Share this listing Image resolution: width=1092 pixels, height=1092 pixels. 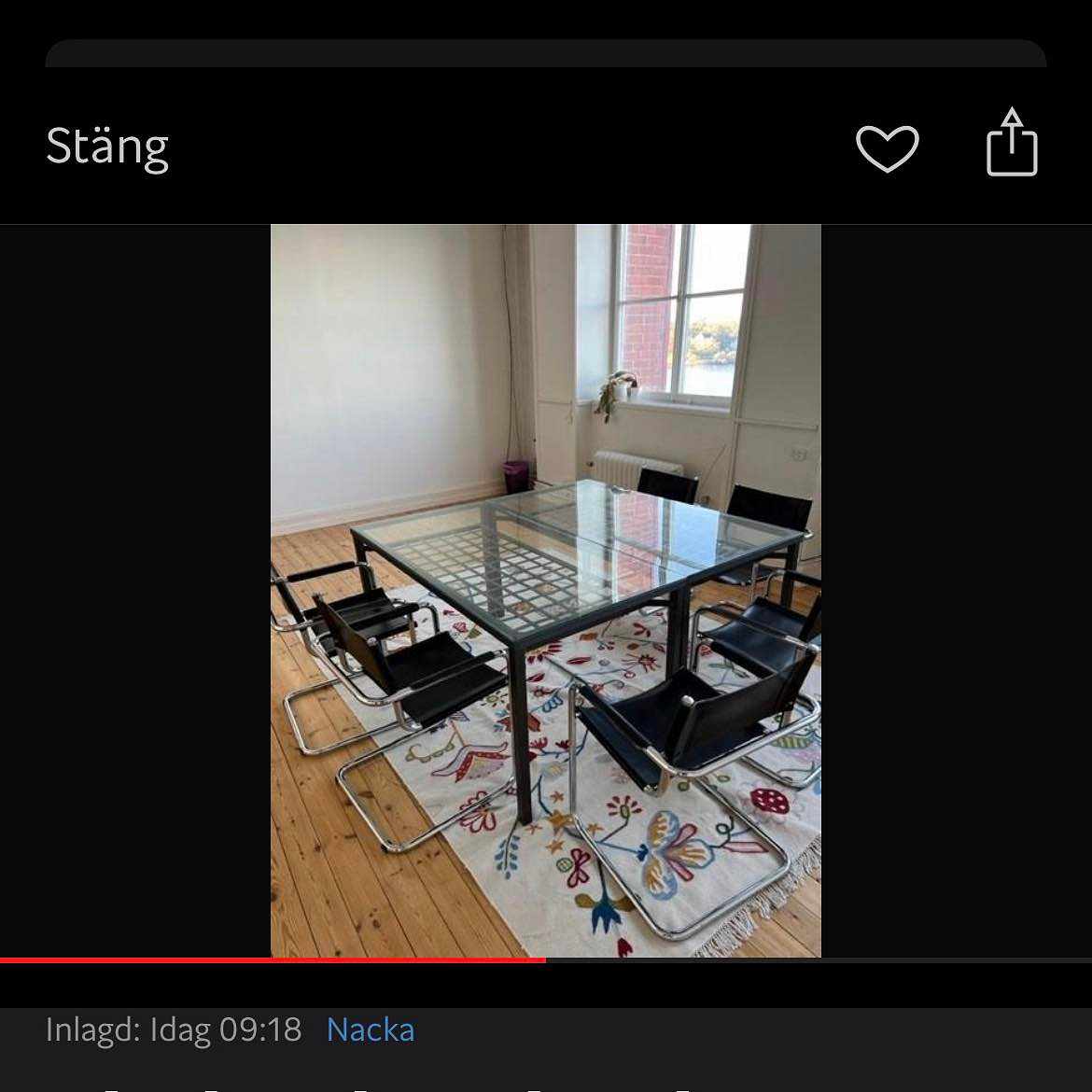click(x=1012, y=144)
